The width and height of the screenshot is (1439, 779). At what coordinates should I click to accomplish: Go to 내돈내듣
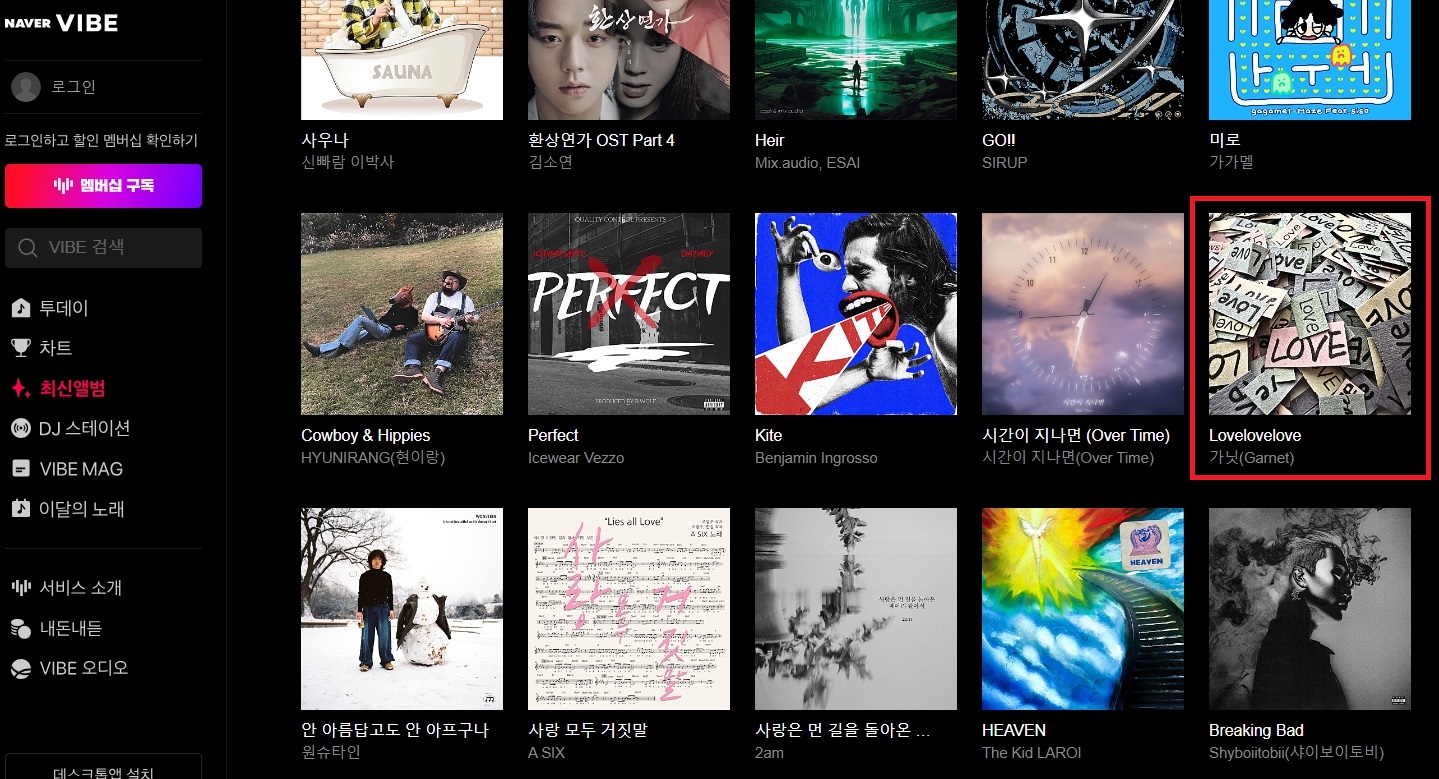pyautogui.click(x=70, y=628)
